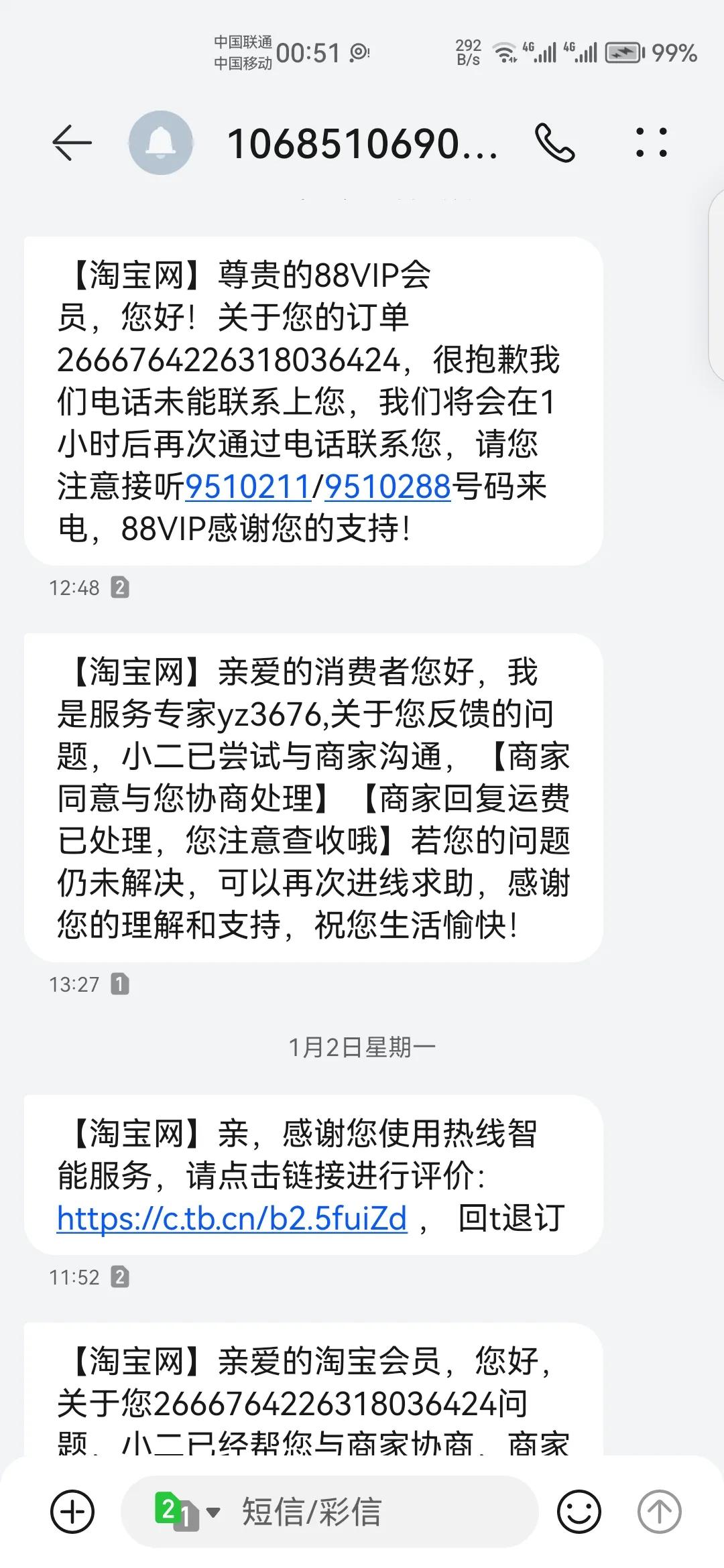
Task: Tap the Wi-Fi icon in status bar
Action: pos(504,52)
